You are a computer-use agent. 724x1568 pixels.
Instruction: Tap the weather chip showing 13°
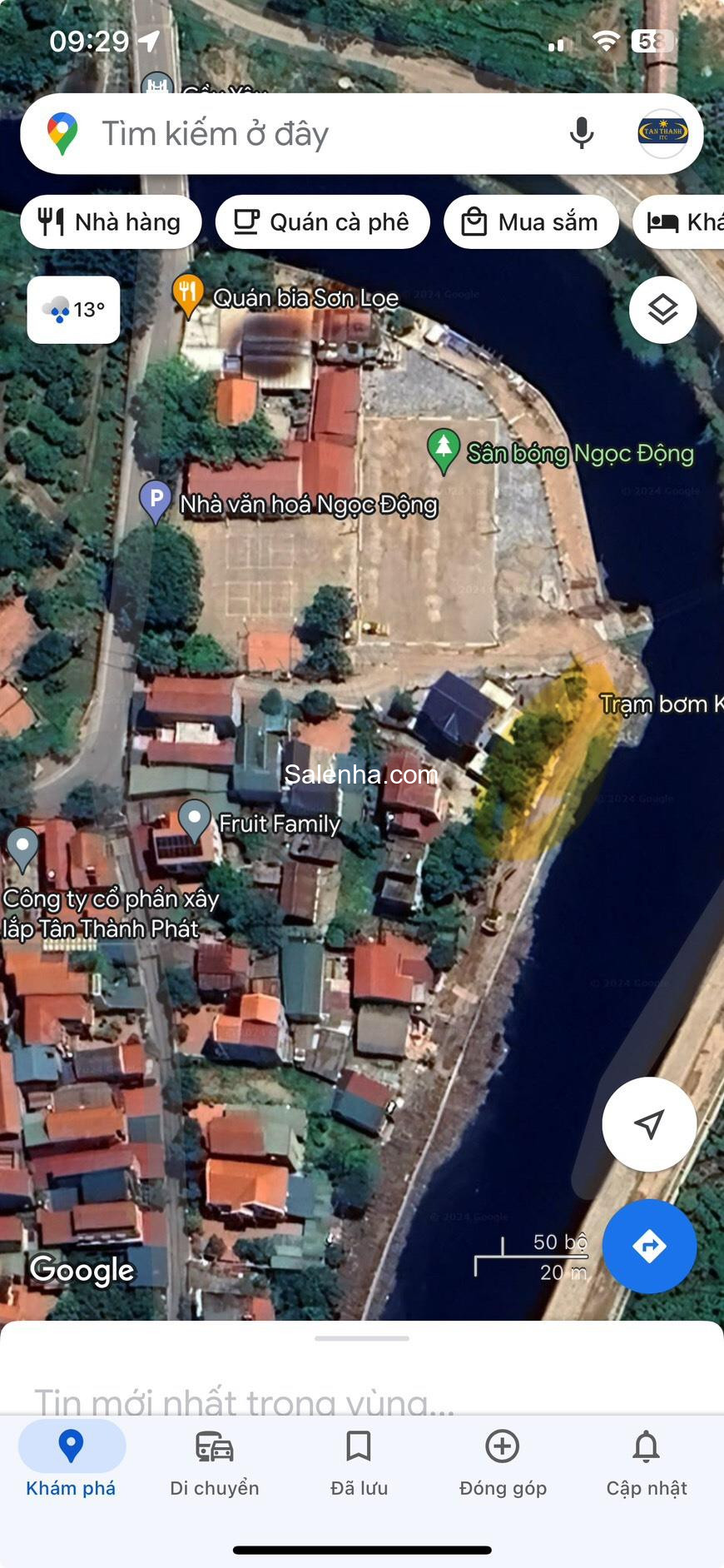72,309
